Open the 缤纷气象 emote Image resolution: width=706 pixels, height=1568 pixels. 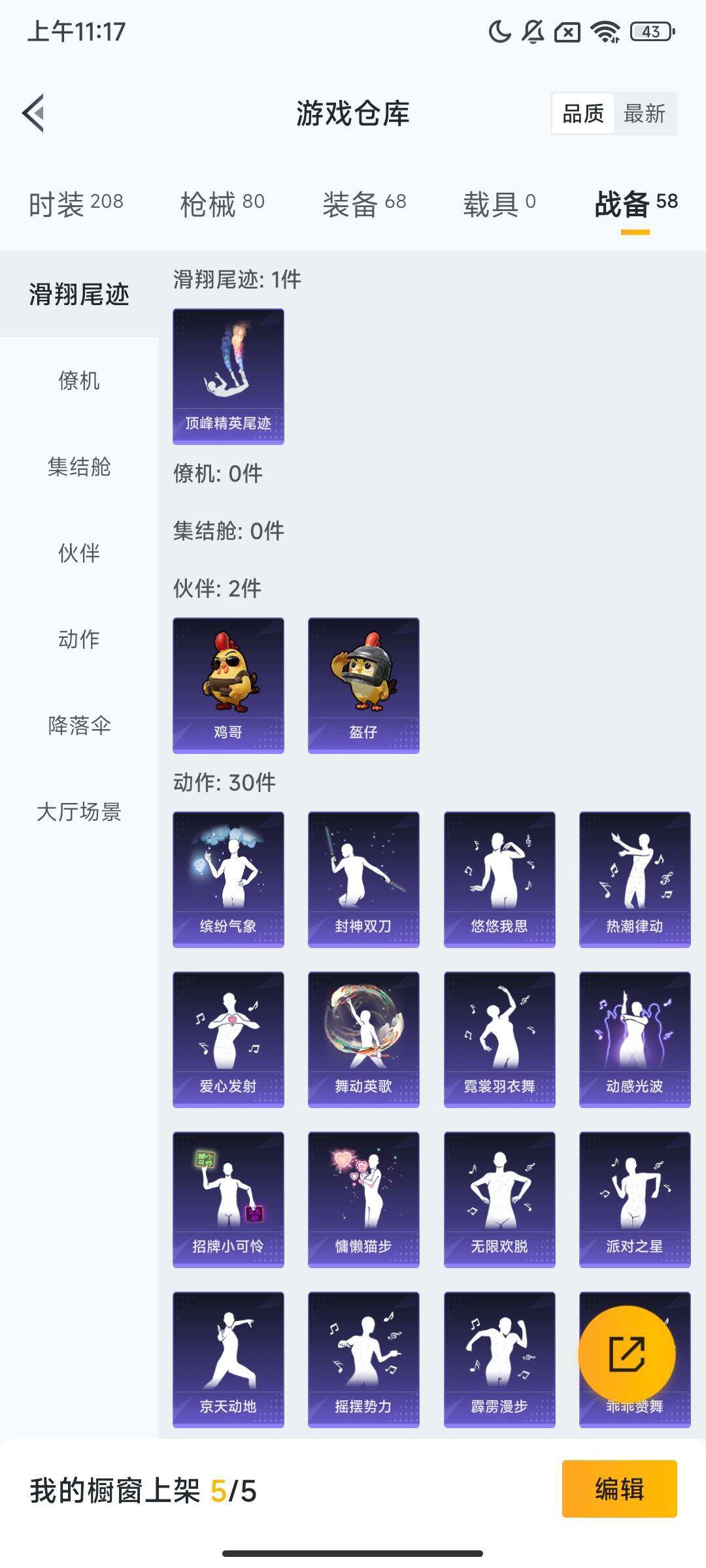[x=228, y=878]
